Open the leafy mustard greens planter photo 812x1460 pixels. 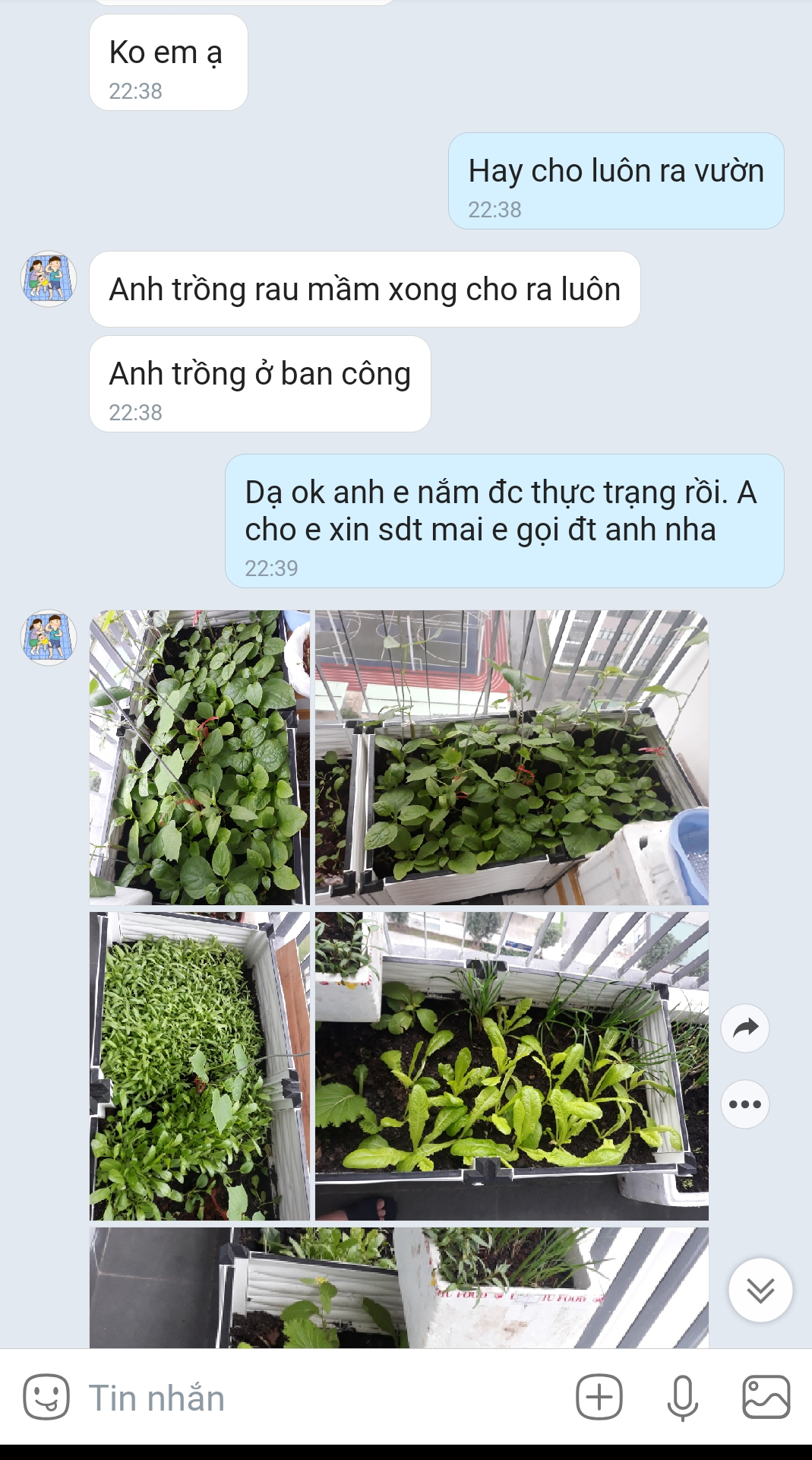pyautogui.click(x=512, y=1066)
